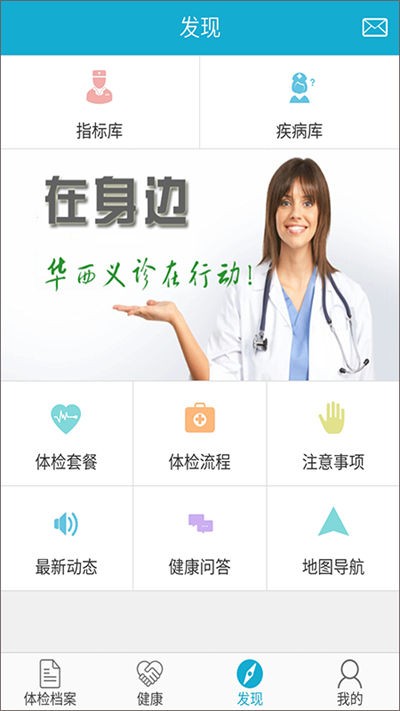The image size is (400, 711).
Task: Open 注意事项 precautions
Action: (333, 433)
